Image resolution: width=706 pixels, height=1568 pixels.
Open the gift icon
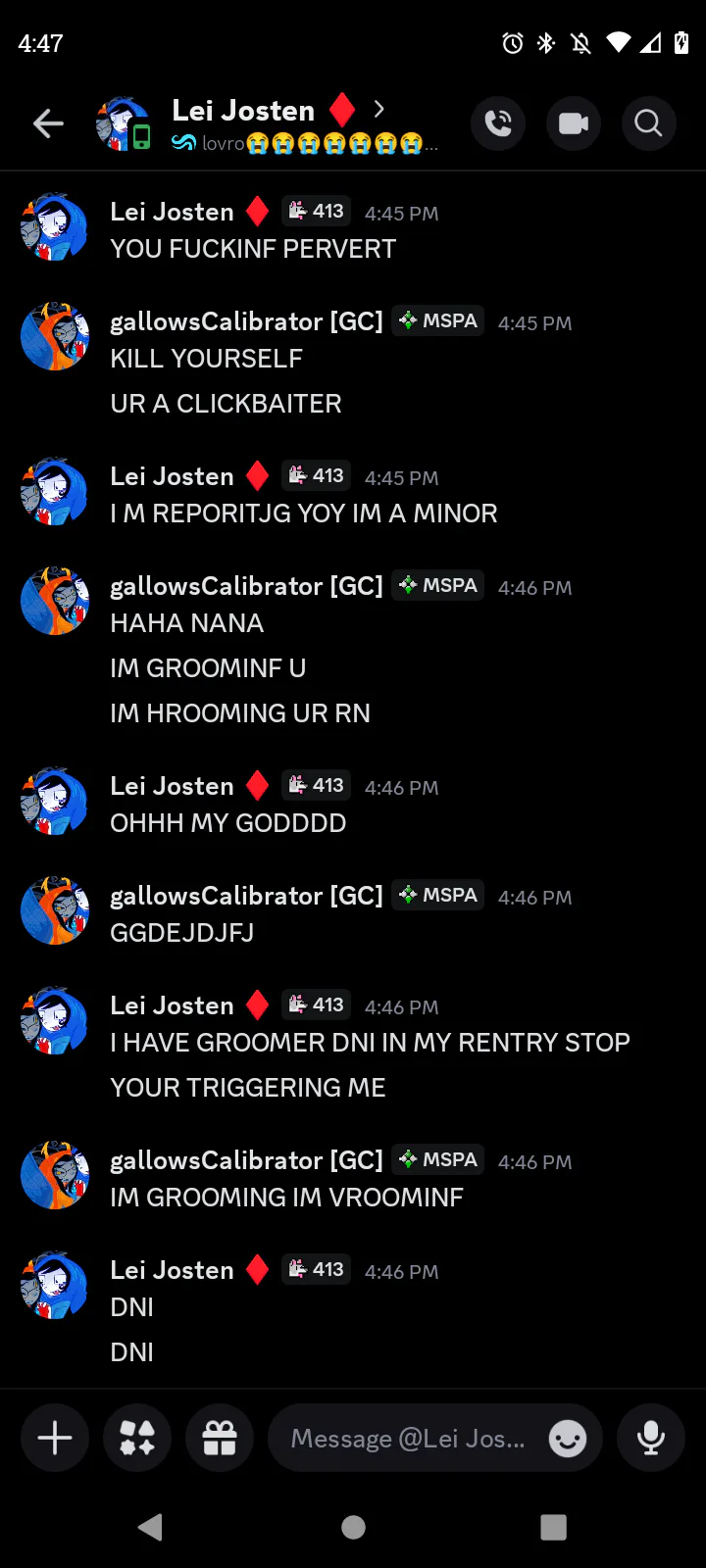click(220, 1438)
